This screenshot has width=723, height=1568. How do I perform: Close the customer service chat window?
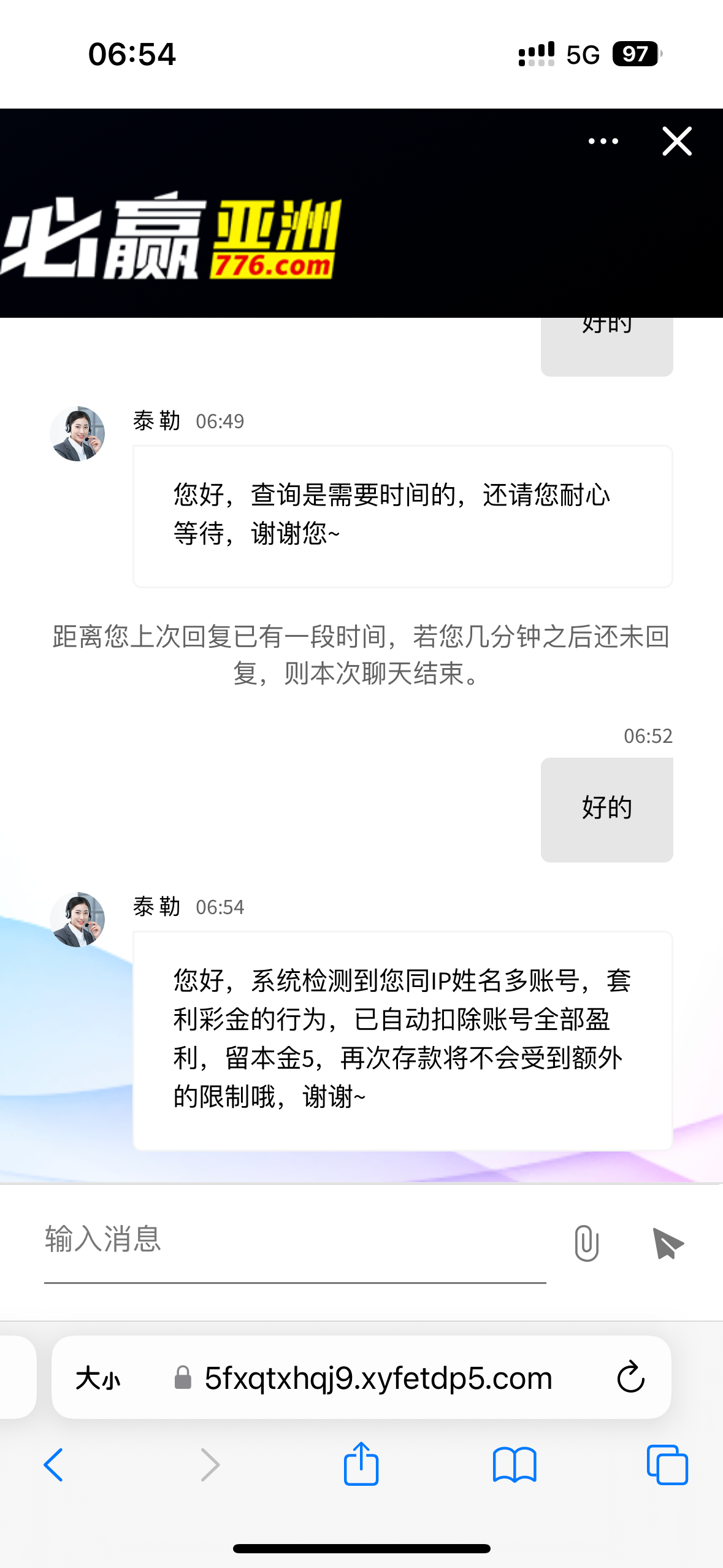(677, 142)
